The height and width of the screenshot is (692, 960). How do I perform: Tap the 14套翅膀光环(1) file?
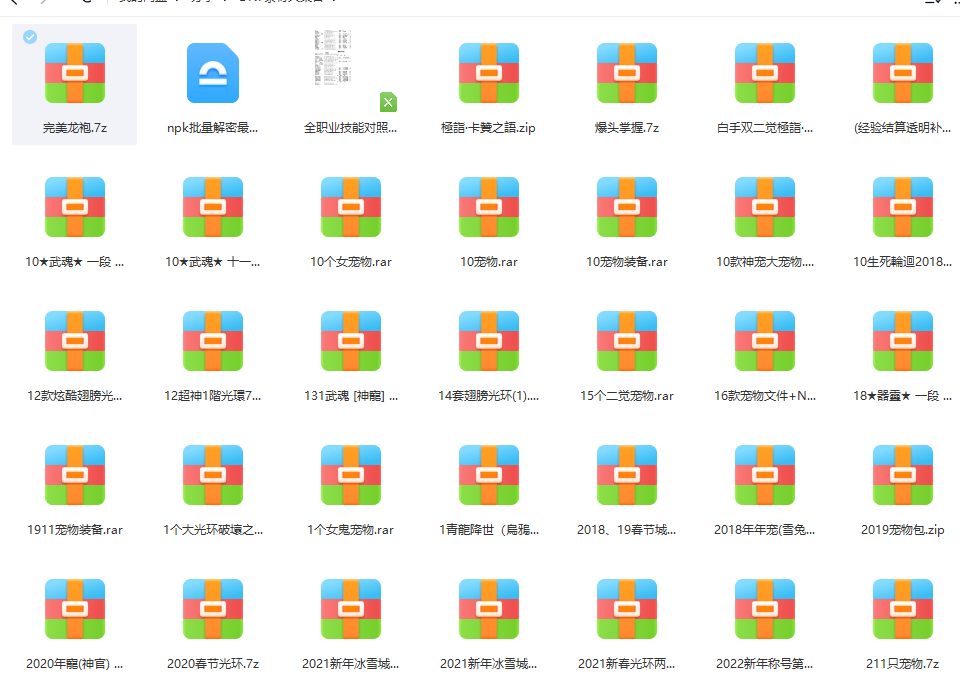[x=489, y=341]
